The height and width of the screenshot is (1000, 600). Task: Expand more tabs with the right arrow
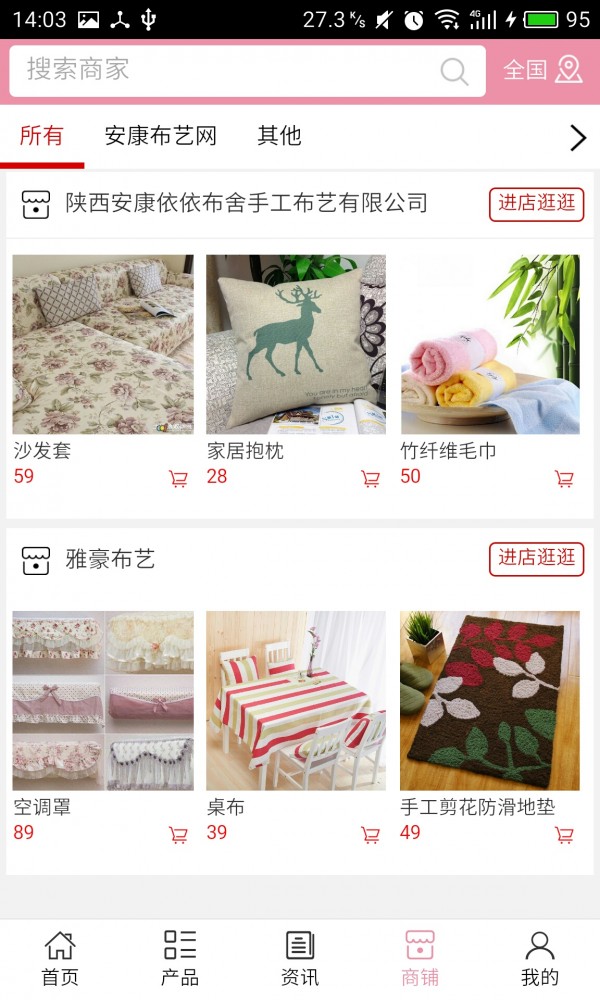[577, 137]
